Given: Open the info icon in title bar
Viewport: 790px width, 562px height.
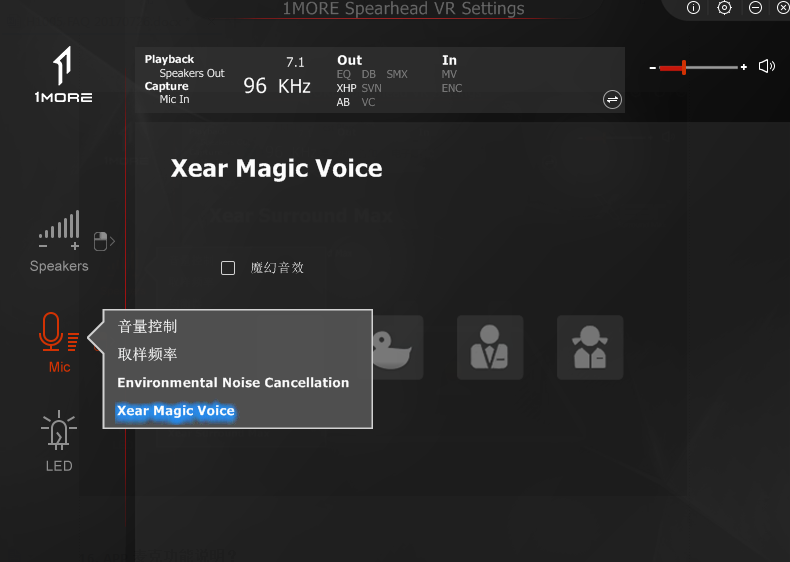Looking at the screenshot, I should (x=693, y=8).
